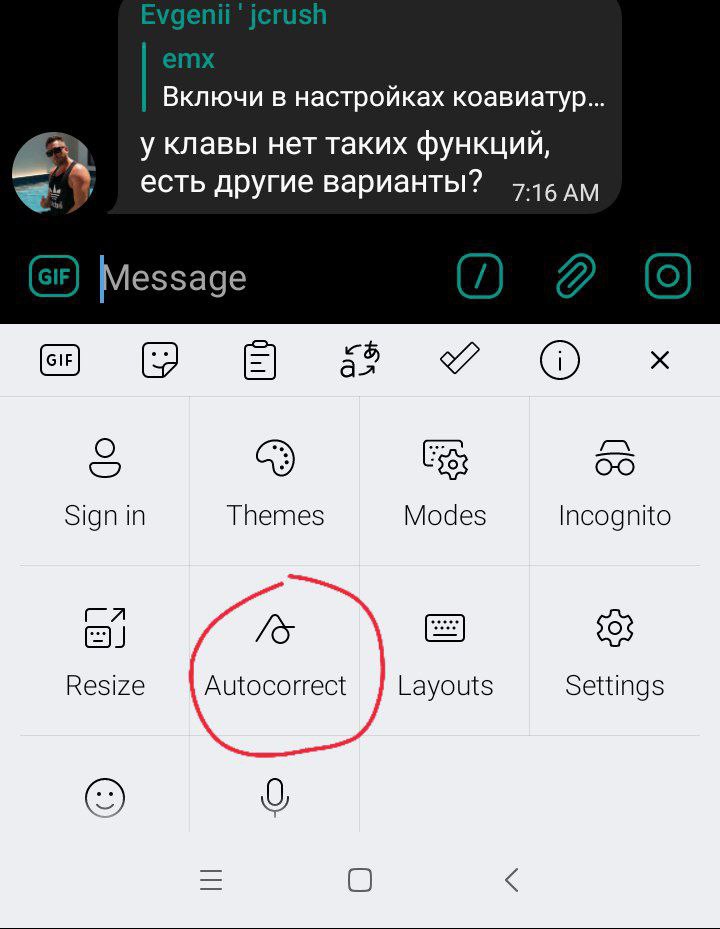This screenshot has width=720, height=929.
Task: Open the tasks checkmark tool
Action: point(460,358)
